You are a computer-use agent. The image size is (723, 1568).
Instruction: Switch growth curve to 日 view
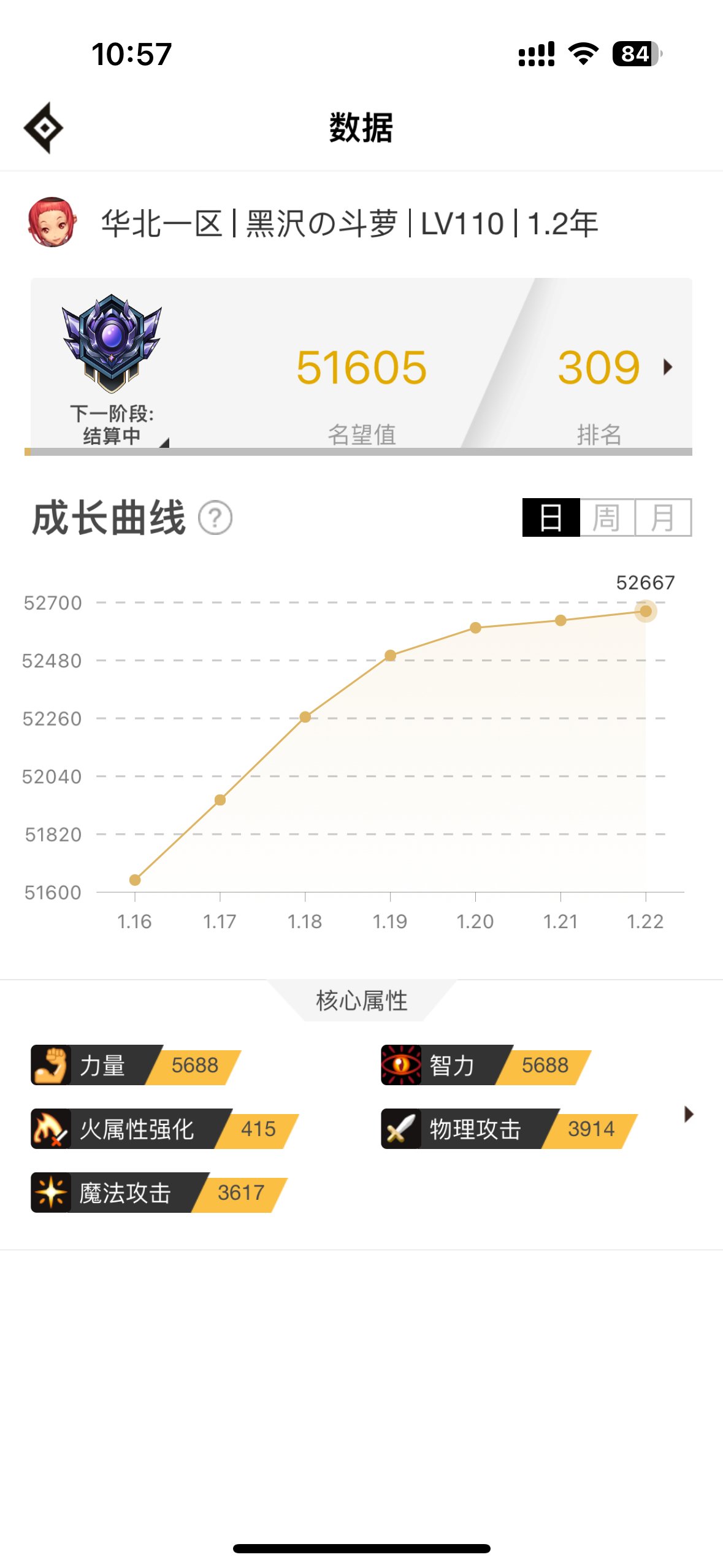click(551, 518)
